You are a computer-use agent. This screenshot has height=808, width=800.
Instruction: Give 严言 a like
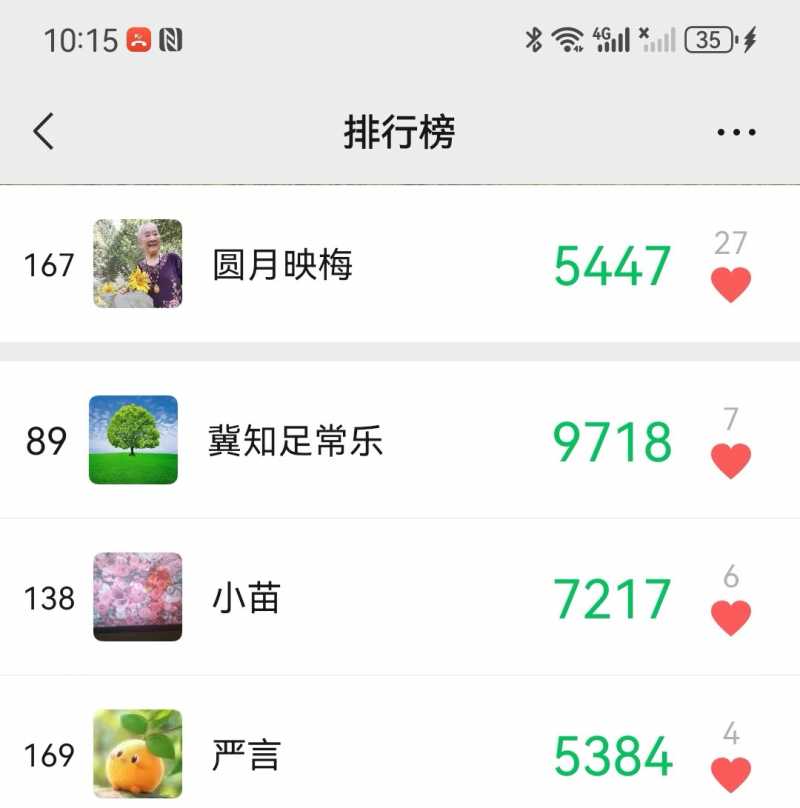[731, 773]
